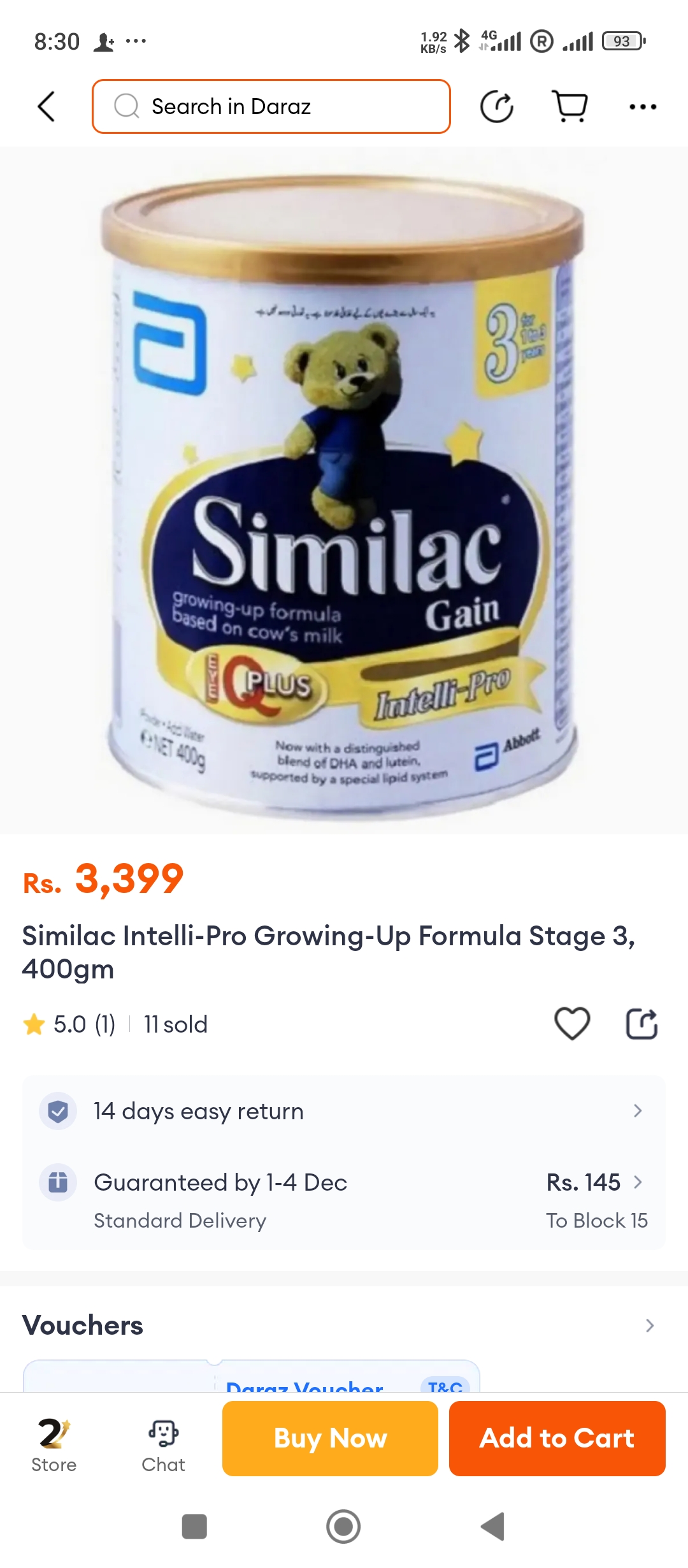Go back using the top-left arrow
The height and width of the screenshot is (1568, 688).
click(x=47, y=106)
